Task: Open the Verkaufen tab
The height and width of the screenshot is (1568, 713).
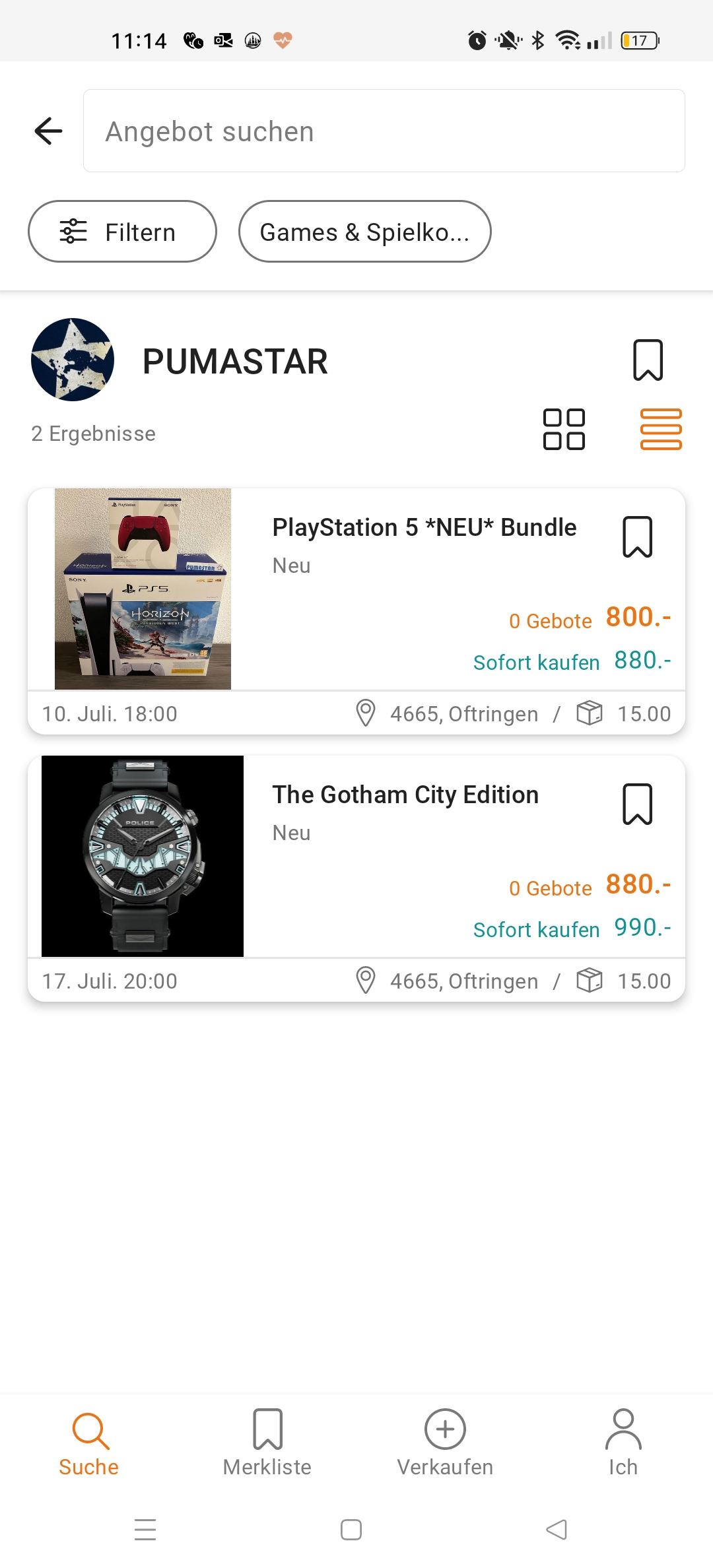Action: click(x=445, y=1443)
